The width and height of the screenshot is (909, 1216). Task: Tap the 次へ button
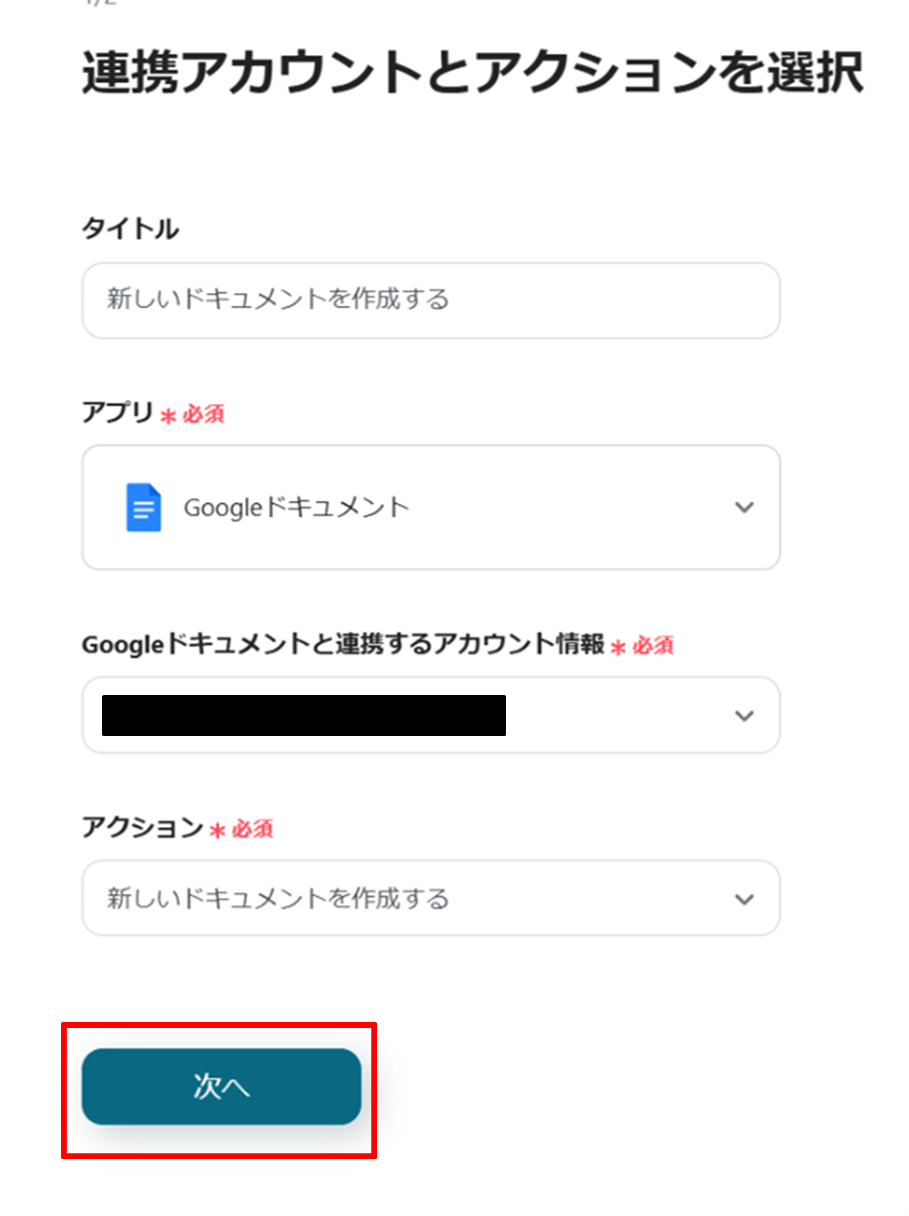point(221,1087)
